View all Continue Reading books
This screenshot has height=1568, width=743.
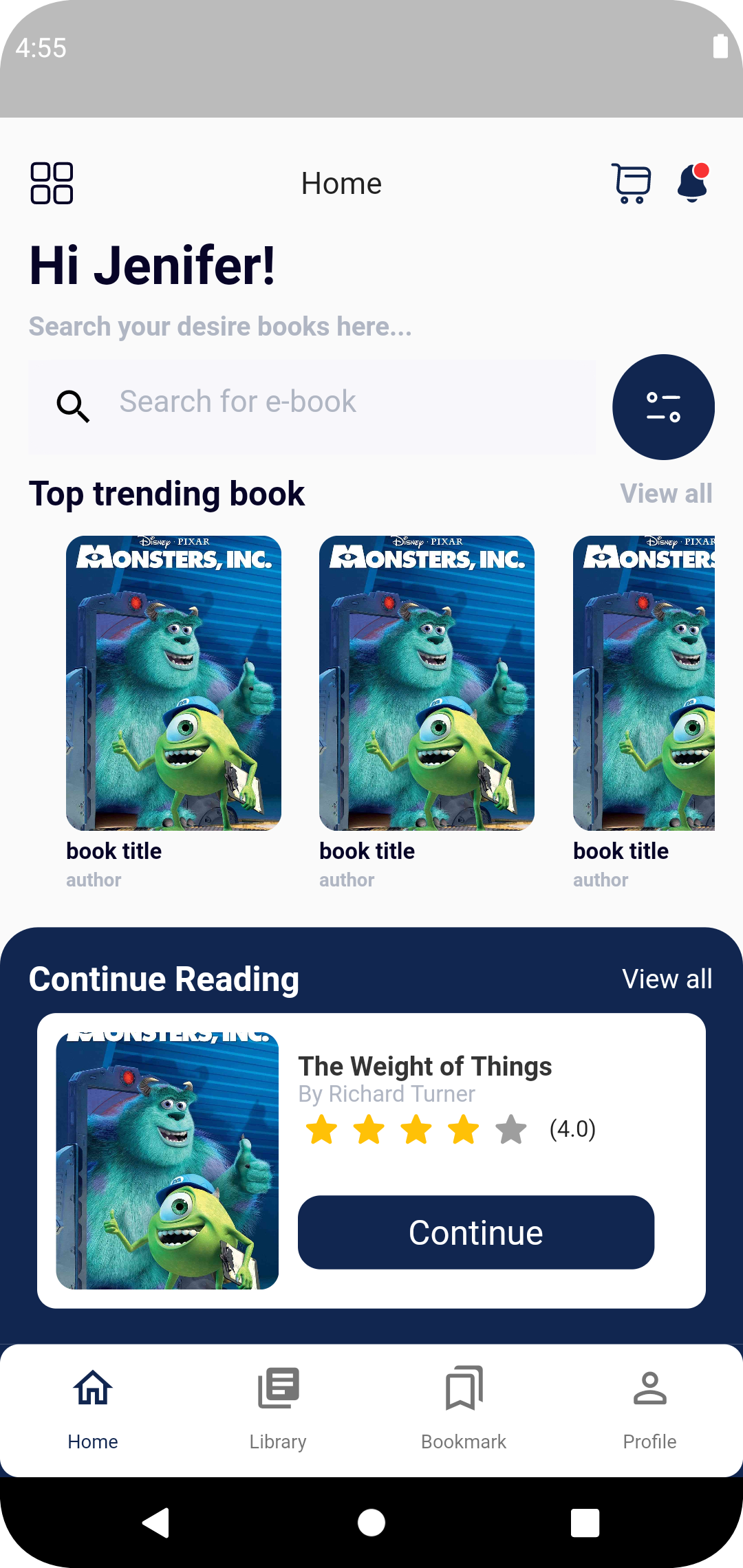point(667,979)
